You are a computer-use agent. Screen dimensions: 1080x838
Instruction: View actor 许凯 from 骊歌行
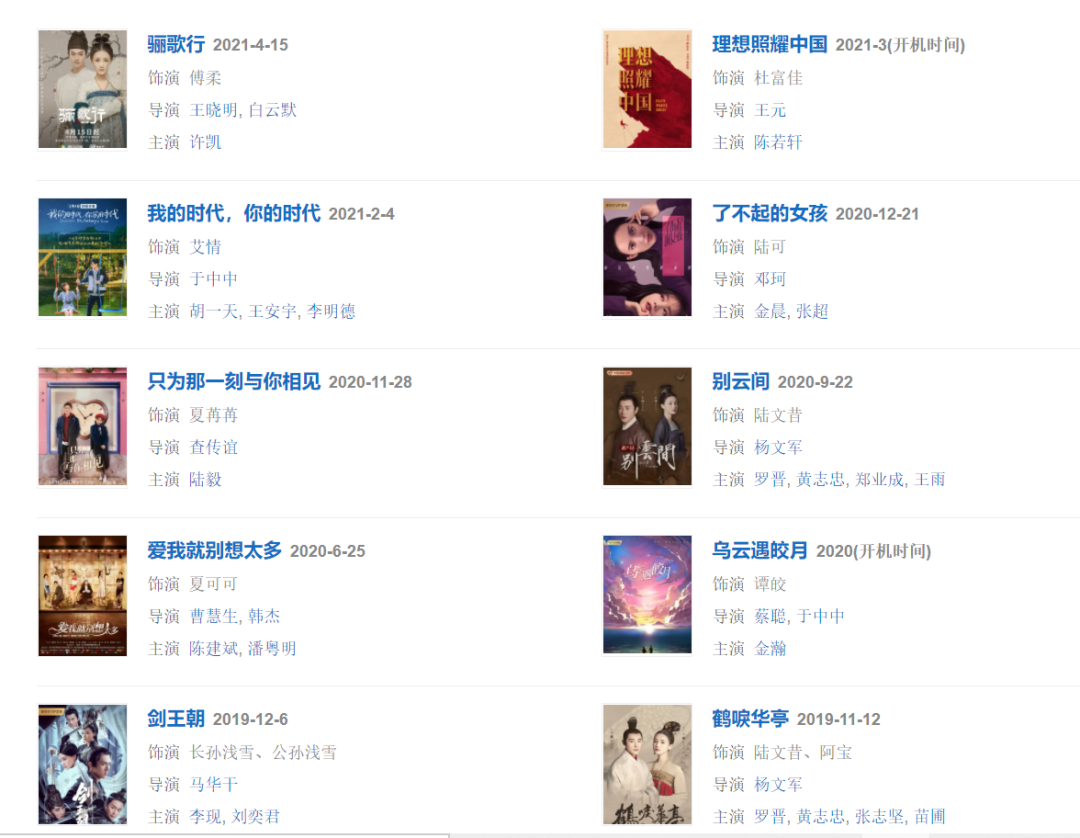point(205,142)
